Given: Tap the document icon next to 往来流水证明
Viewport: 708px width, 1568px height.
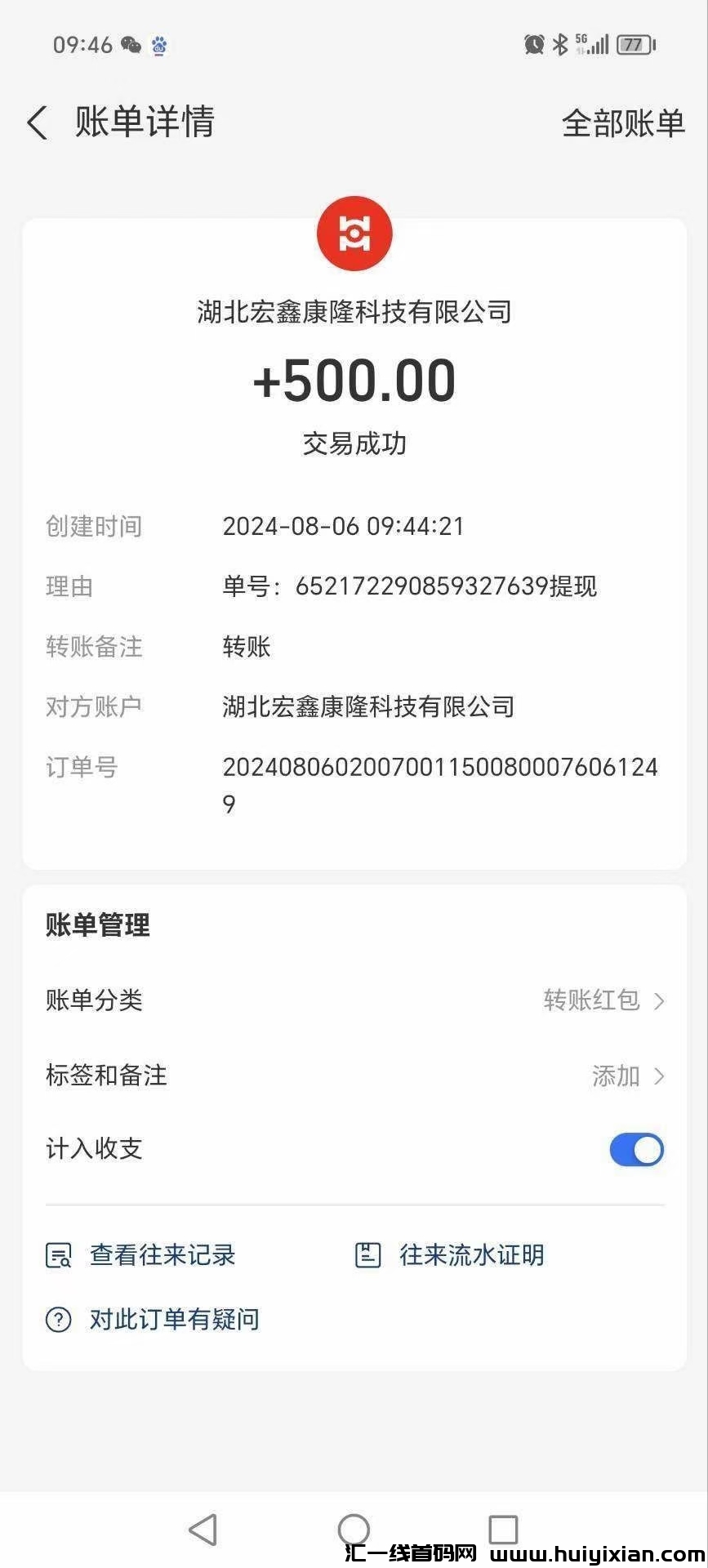Looking at the screenshot, I should tap(369, 1255).
